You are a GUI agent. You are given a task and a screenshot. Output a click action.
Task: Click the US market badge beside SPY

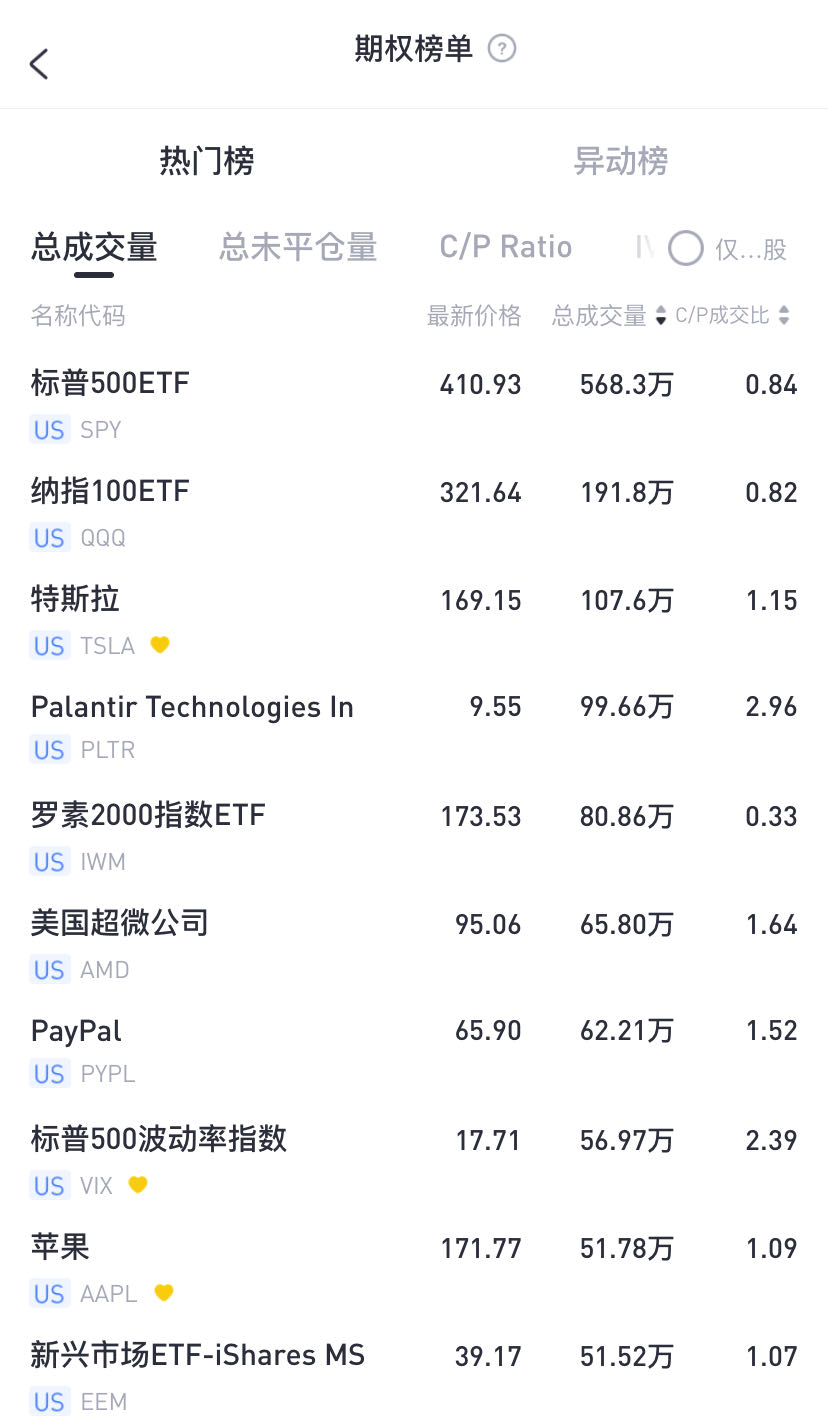49,430
